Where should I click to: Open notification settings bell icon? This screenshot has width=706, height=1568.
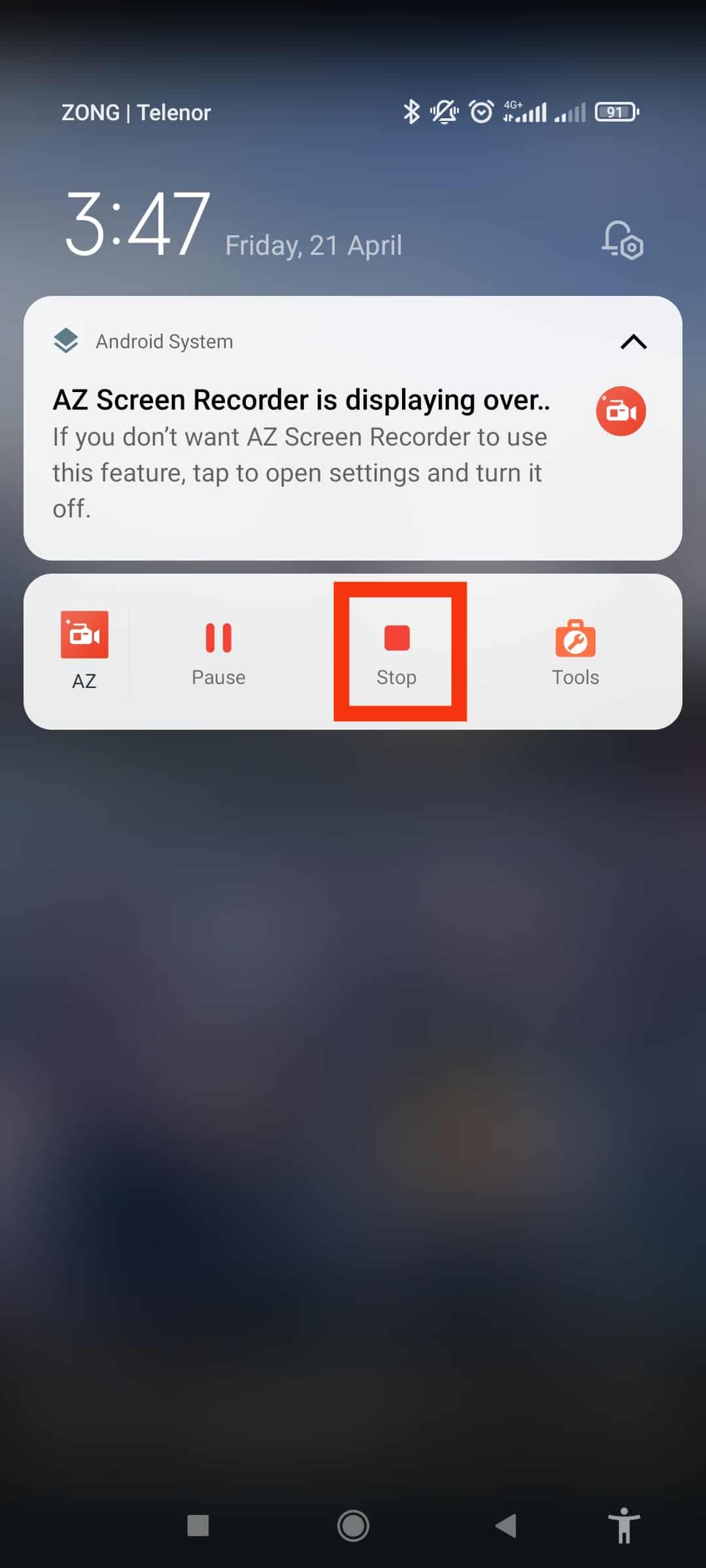pos(622,240)
